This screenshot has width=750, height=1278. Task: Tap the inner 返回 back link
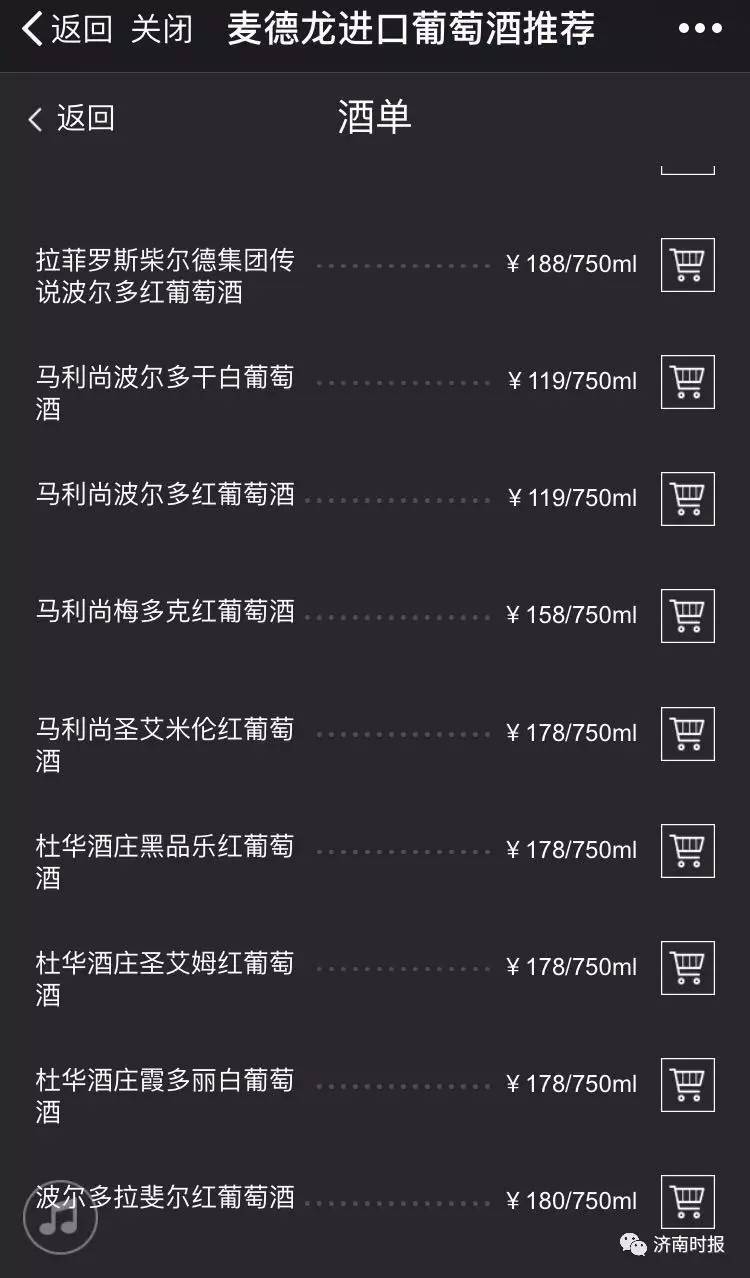point(72,118)
